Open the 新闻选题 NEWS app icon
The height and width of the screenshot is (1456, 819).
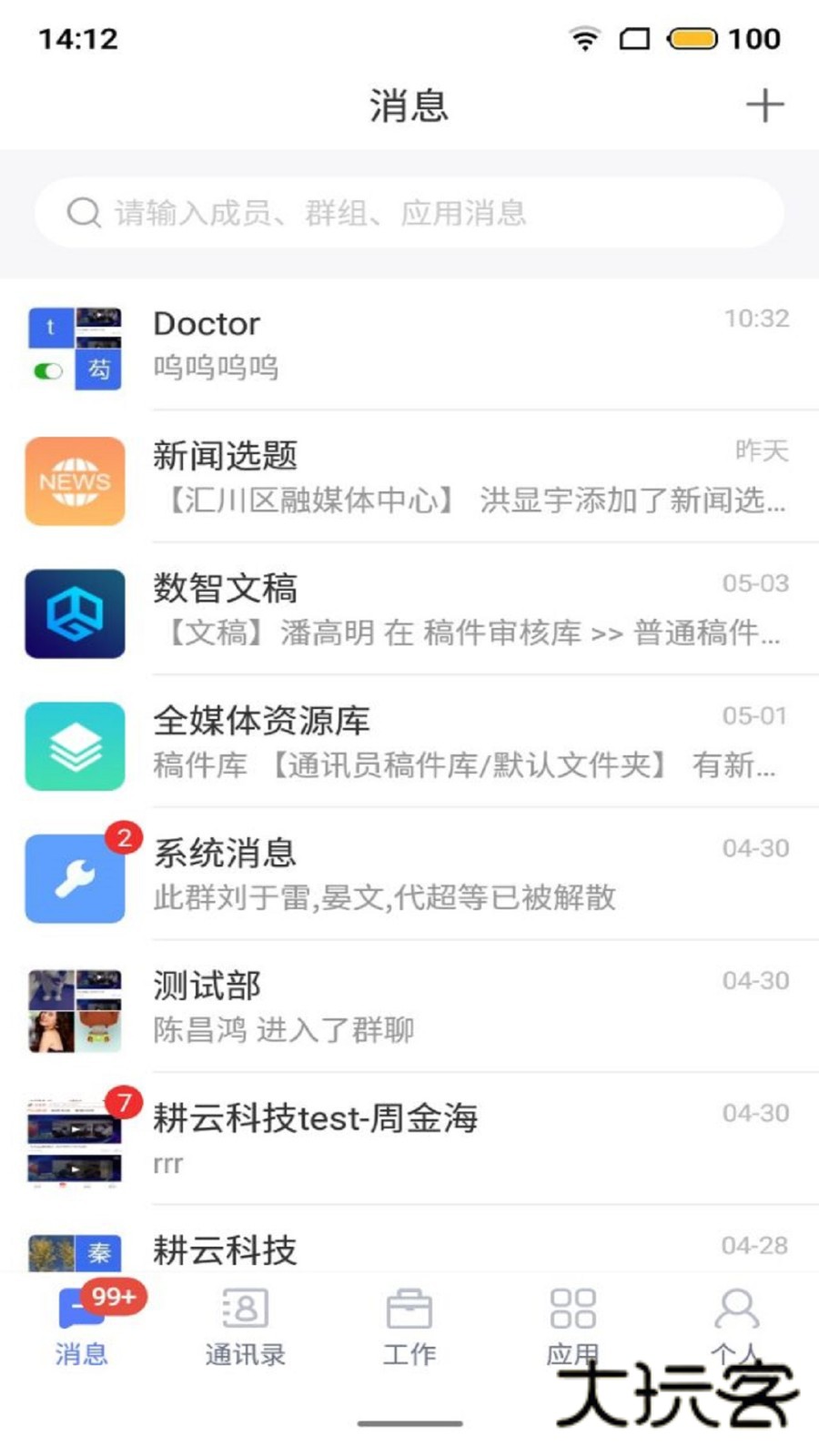click(x=75, y=480)
